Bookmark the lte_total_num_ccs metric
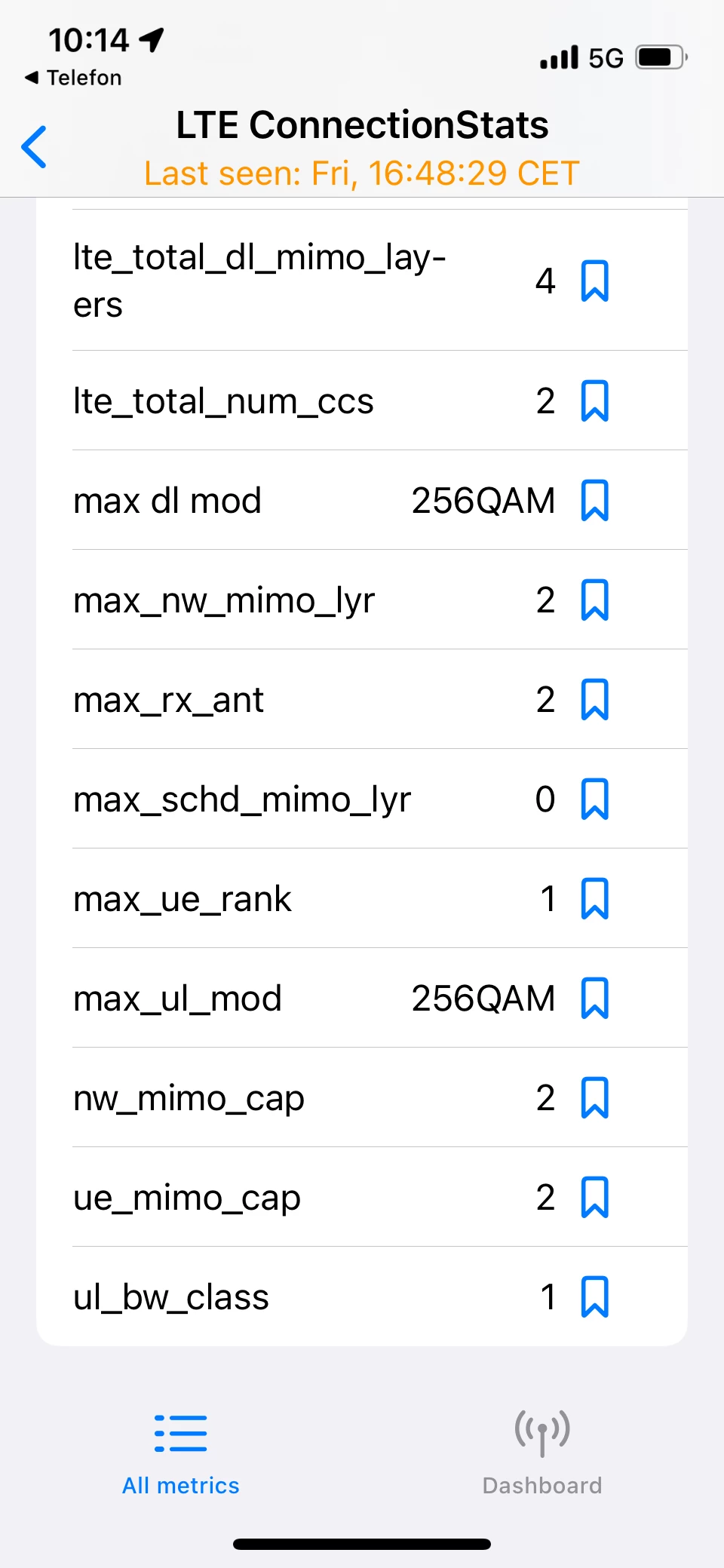724x1568 pixels. (x=594, y=400)
